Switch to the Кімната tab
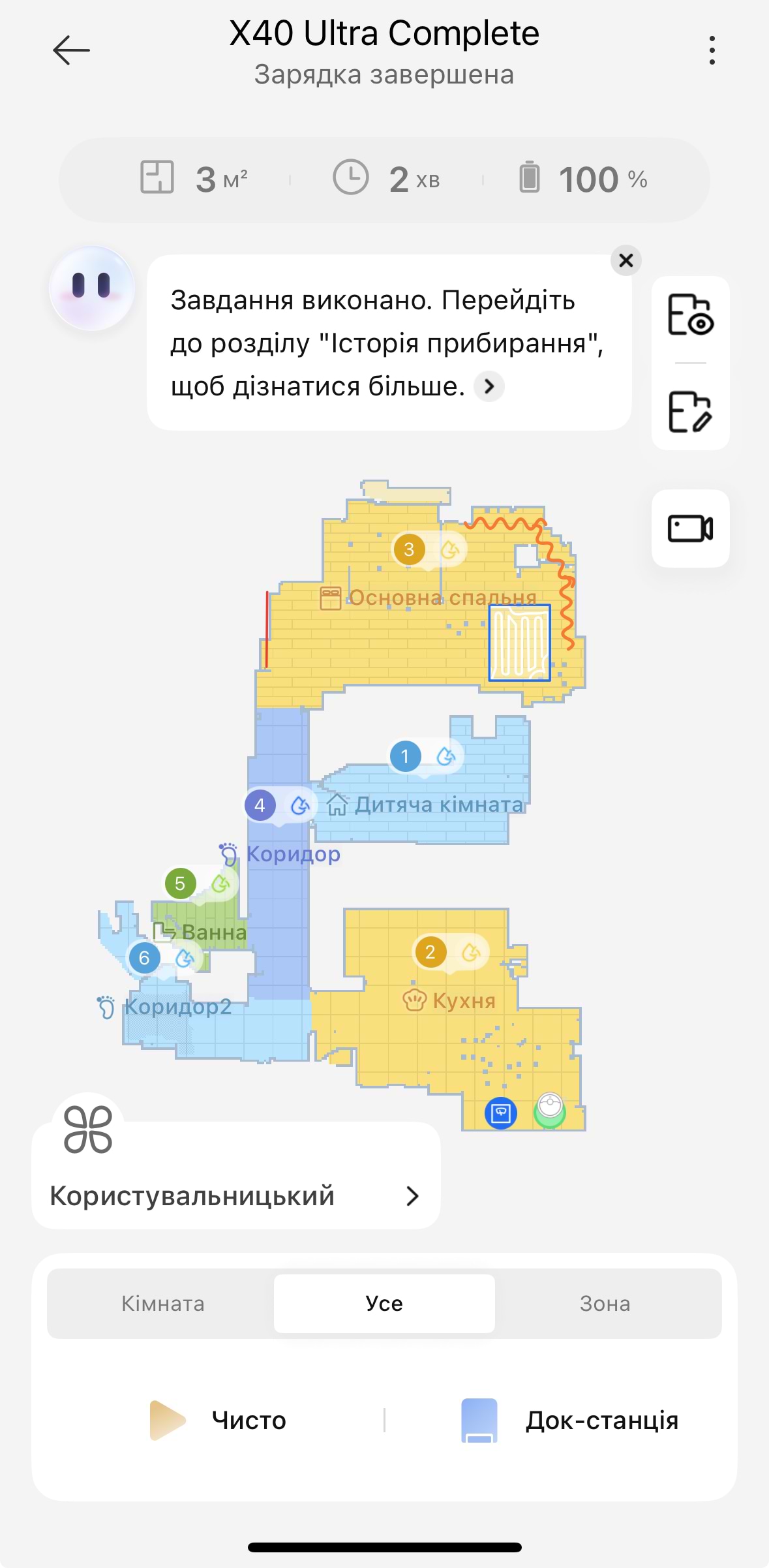 coord(162,1303)
